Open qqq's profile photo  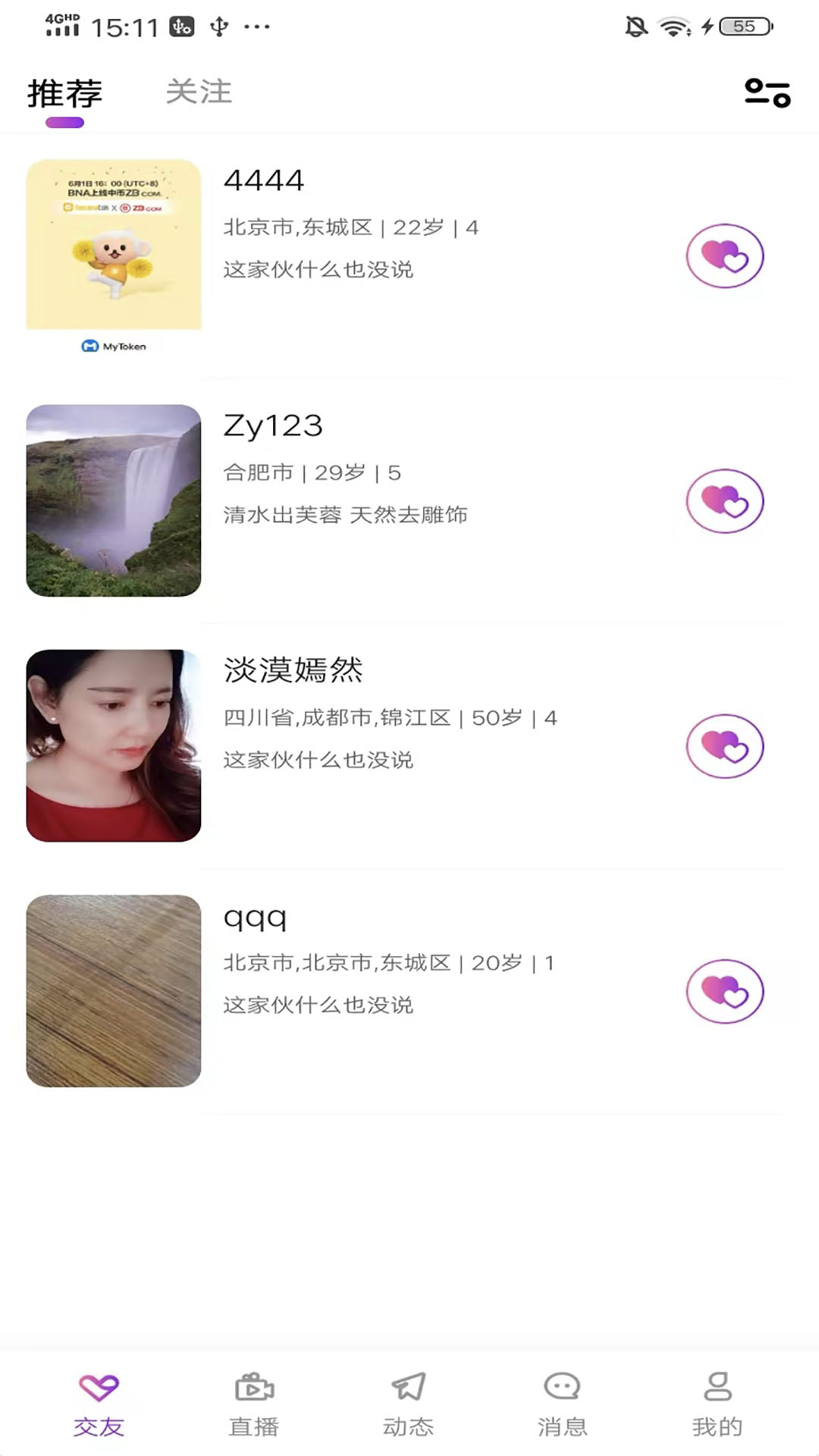pos(114,990)
